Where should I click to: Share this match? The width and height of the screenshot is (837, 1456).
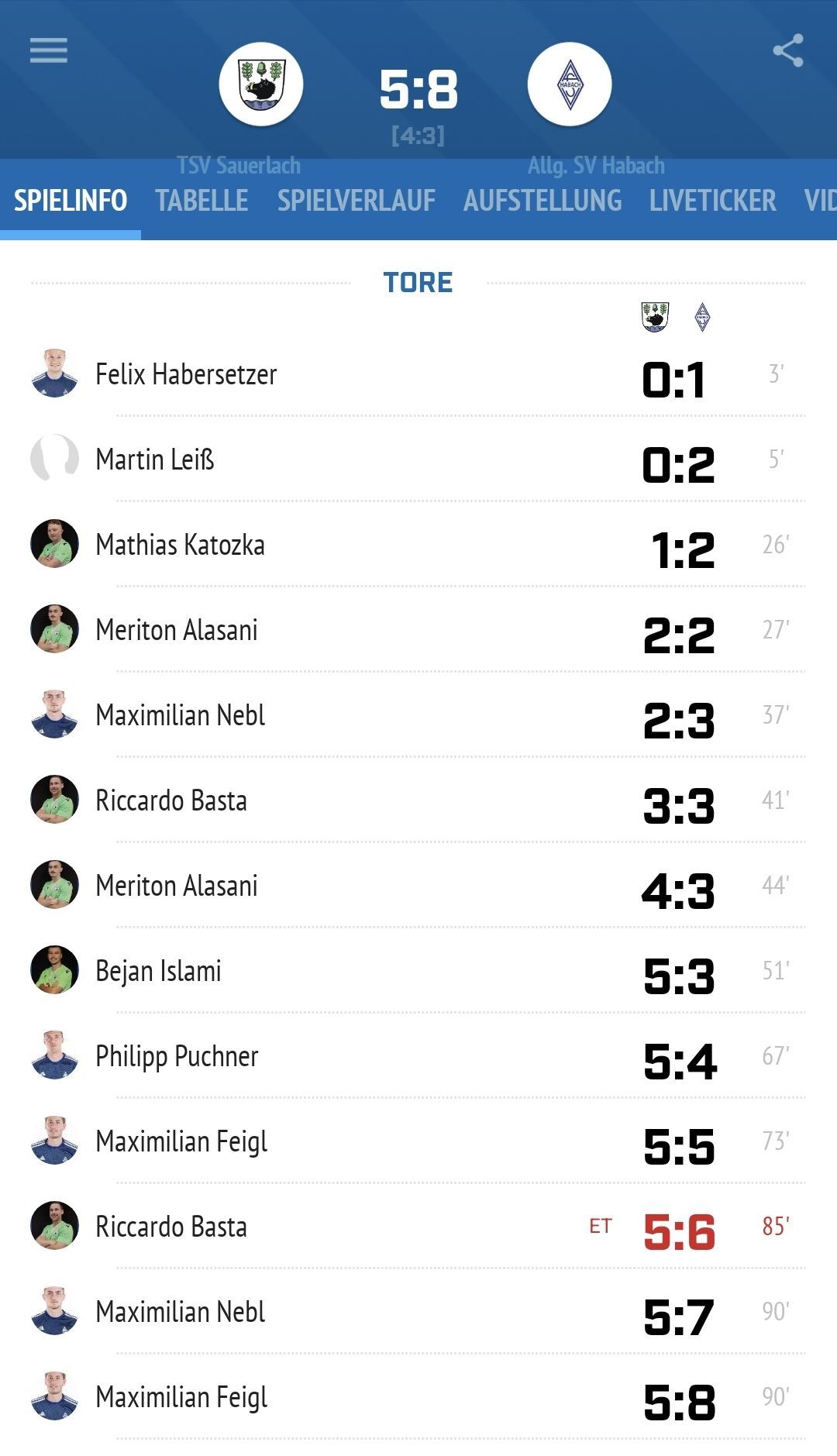[787, 51]
